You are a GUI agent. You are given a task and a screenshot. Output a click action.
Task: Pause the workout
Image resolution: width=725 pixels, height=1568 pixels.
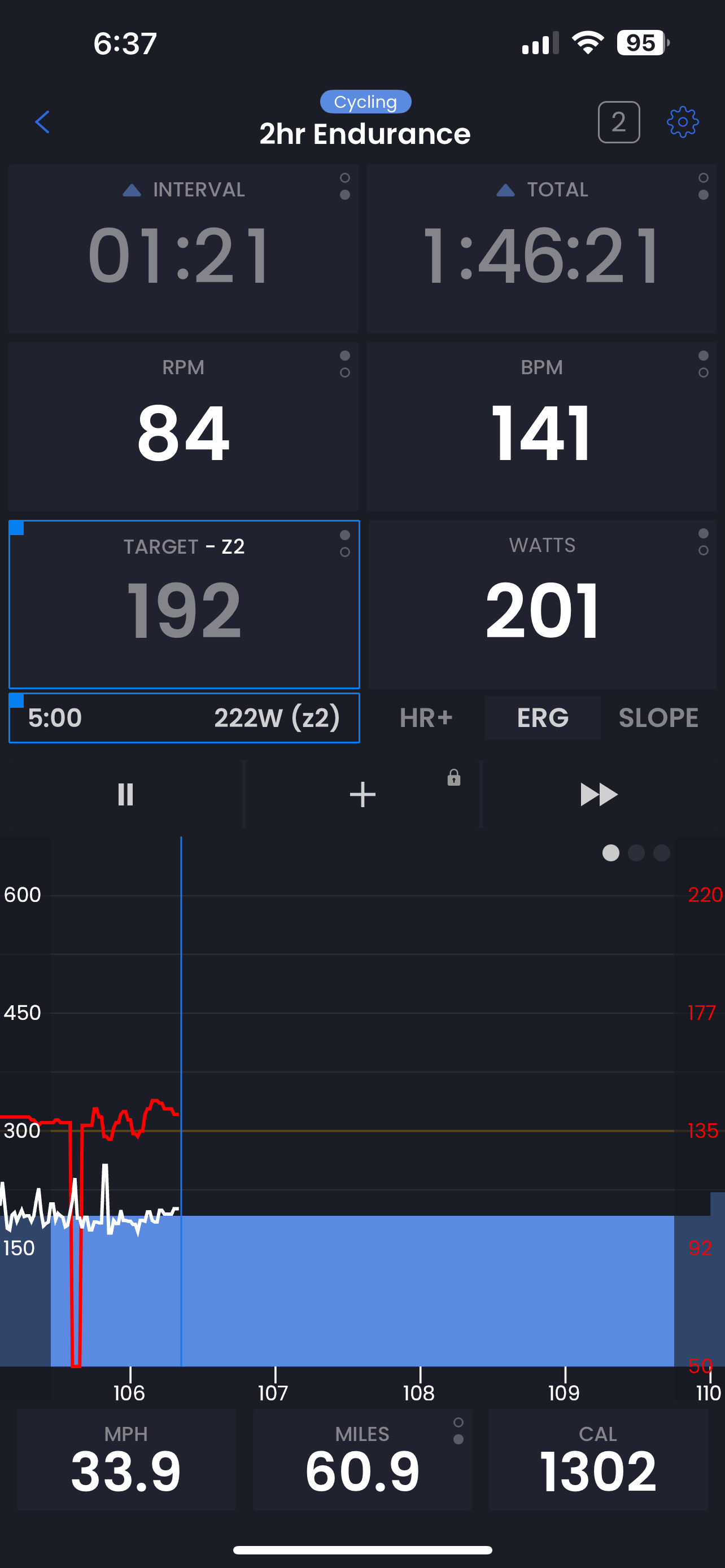(x=125, y=794)
